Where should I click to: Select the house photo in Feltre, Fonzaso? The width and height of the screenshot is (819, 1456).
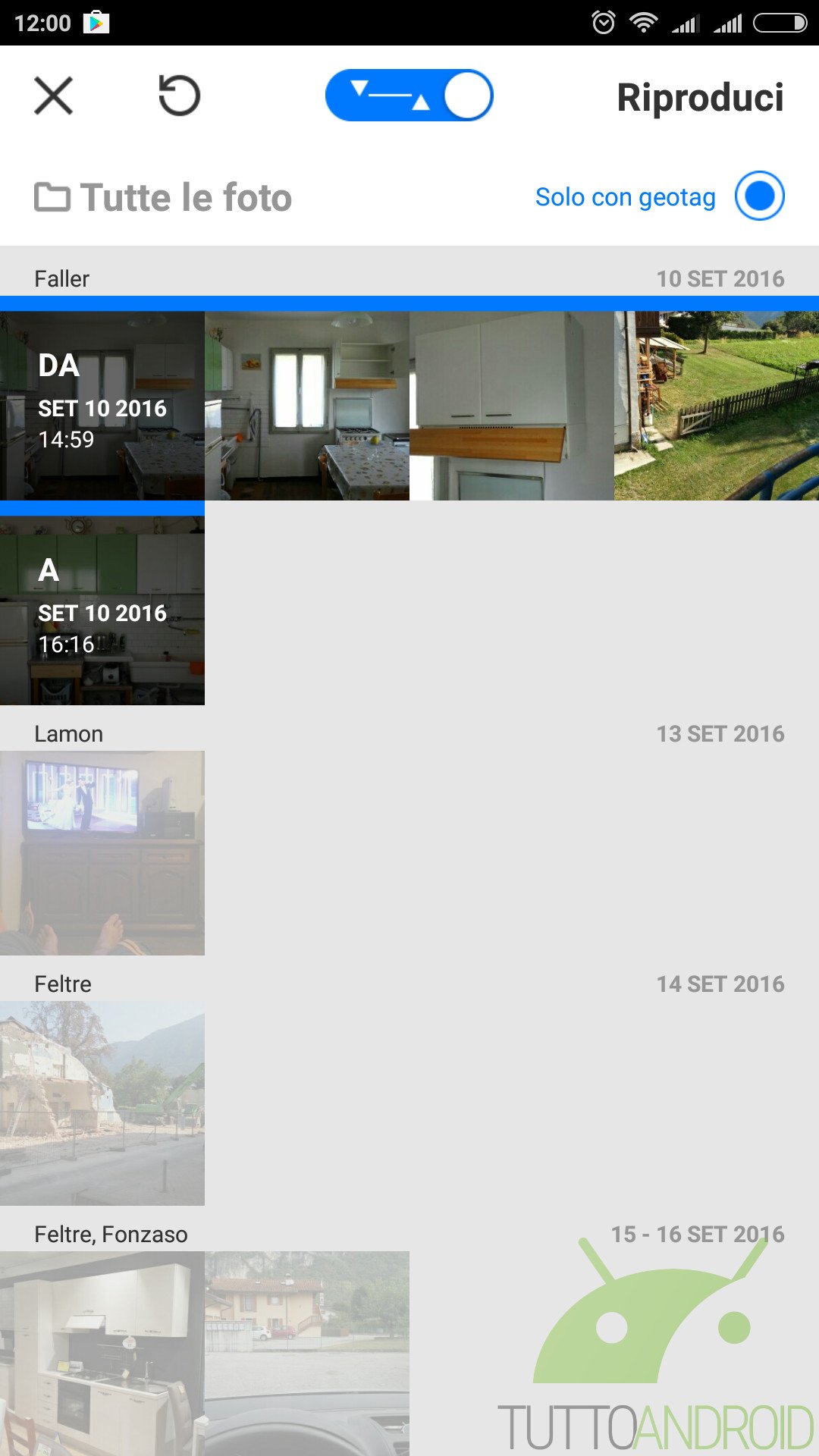[307, 1354]
